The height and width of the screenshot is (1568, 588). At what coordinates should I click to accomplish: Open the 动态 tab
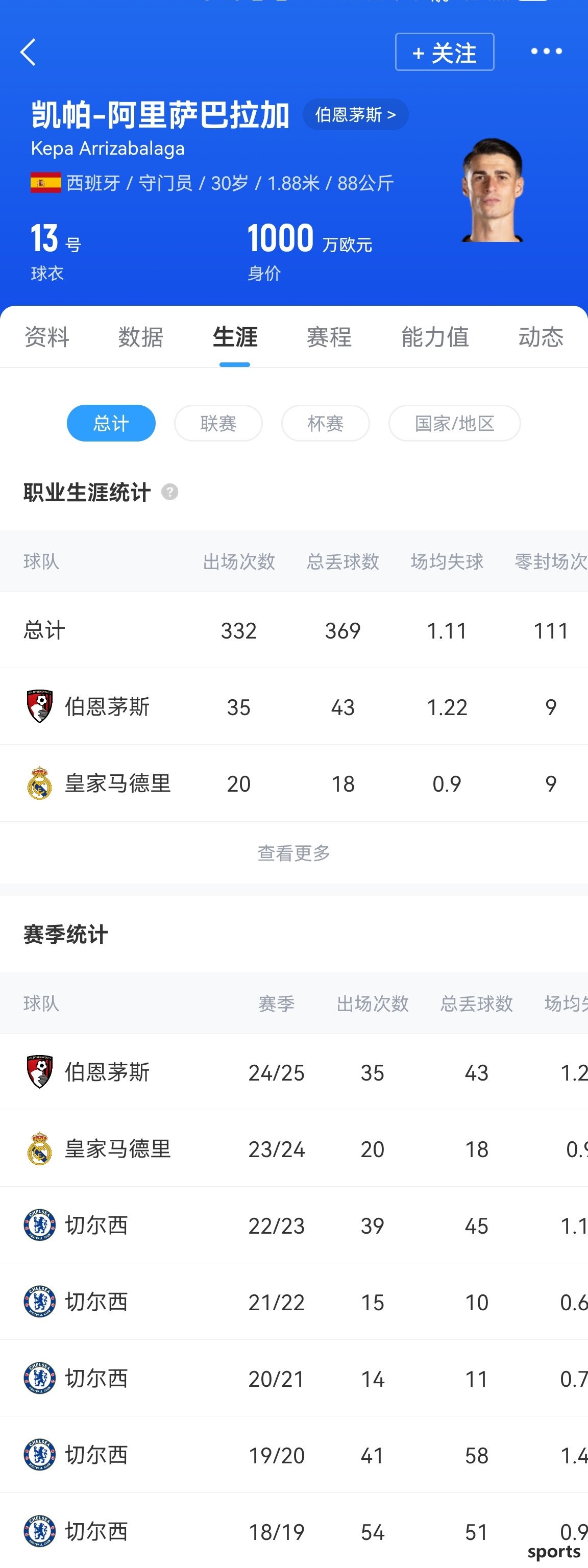click(x=541, y=336)
